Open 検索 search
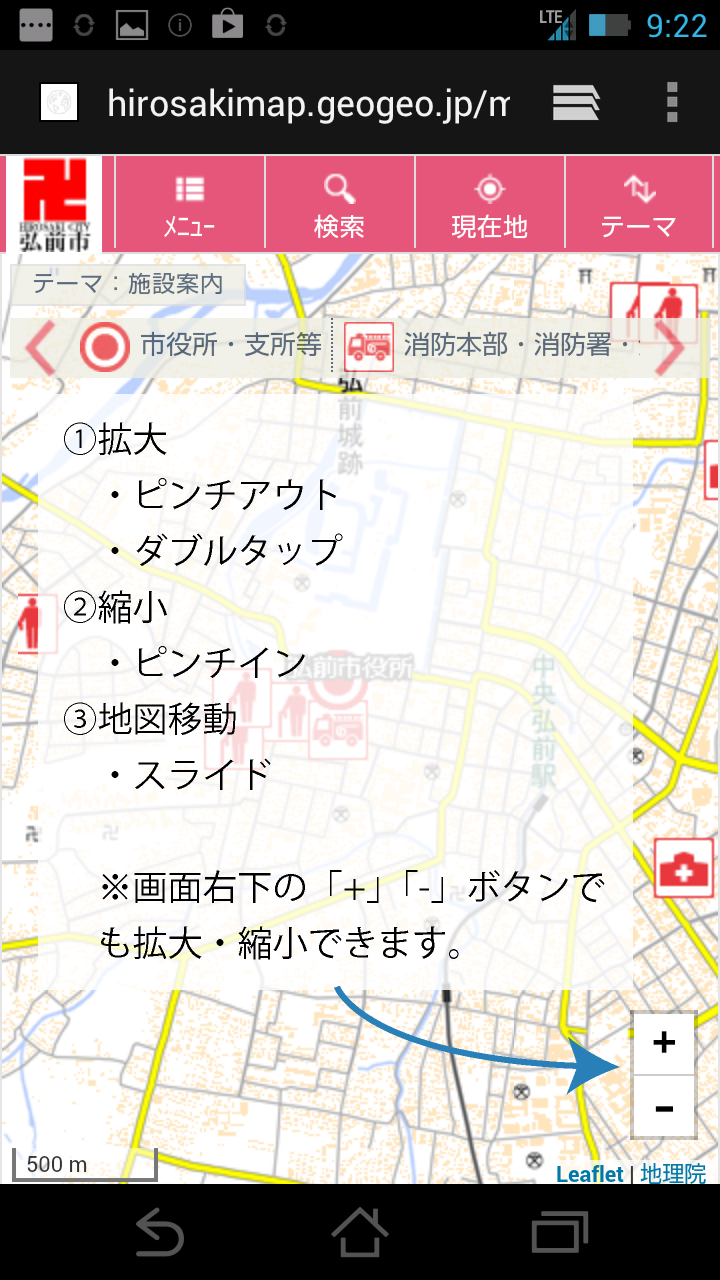The width and height of the screenshot is (720, 1280). pyautogui.click(x=340, y=204)
